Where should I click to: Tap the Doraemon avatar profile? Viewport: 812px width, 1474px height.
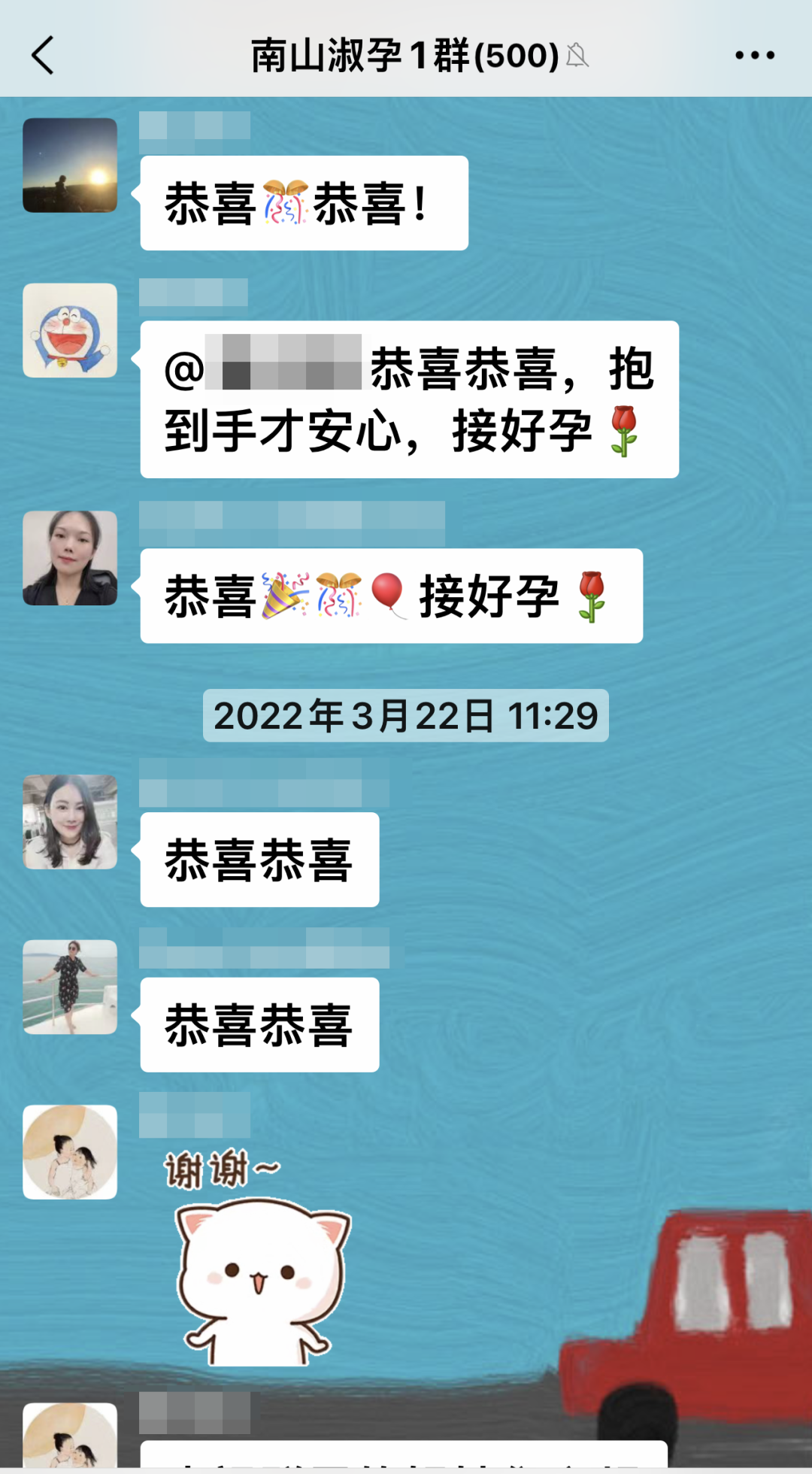(x=70, y=330)
